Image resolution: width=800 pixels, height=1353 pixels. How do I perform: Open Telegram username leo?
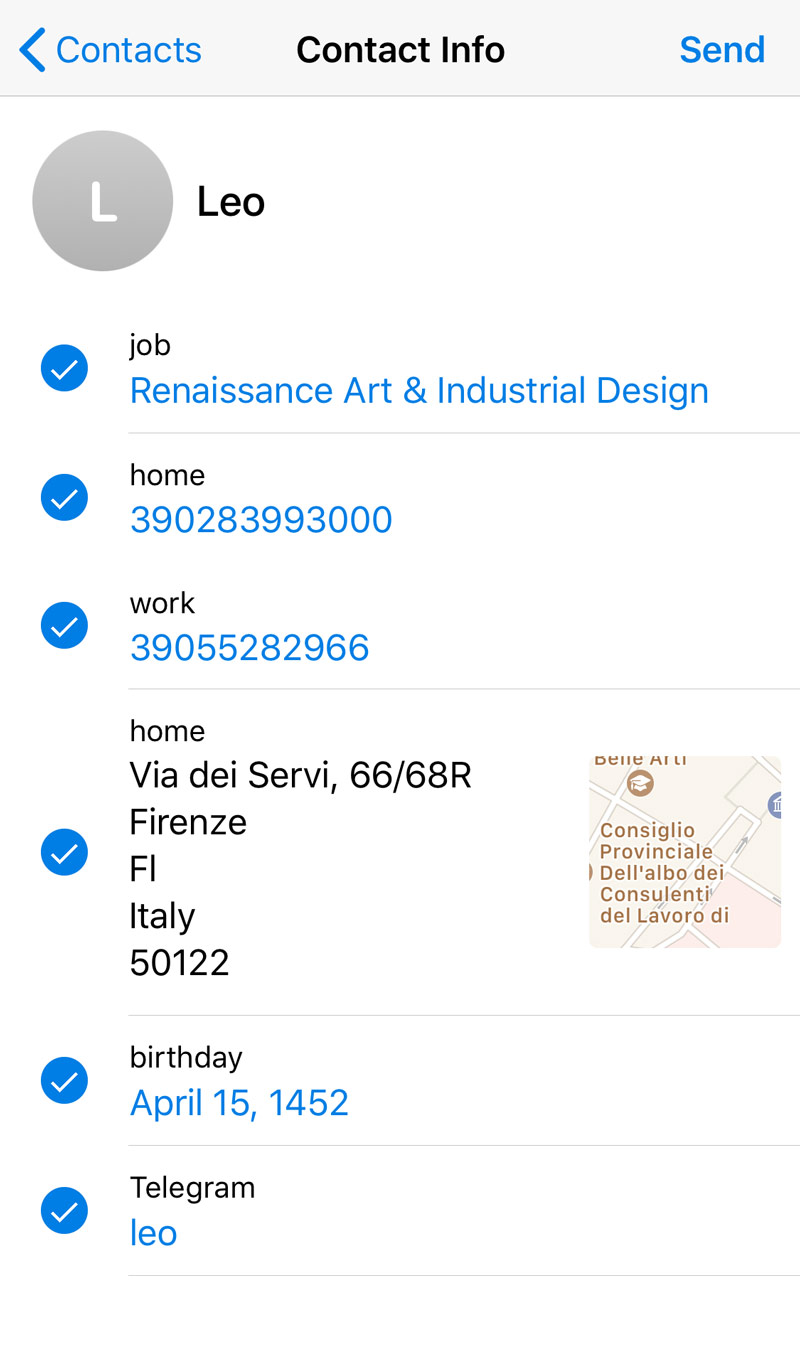point(154,1233)
